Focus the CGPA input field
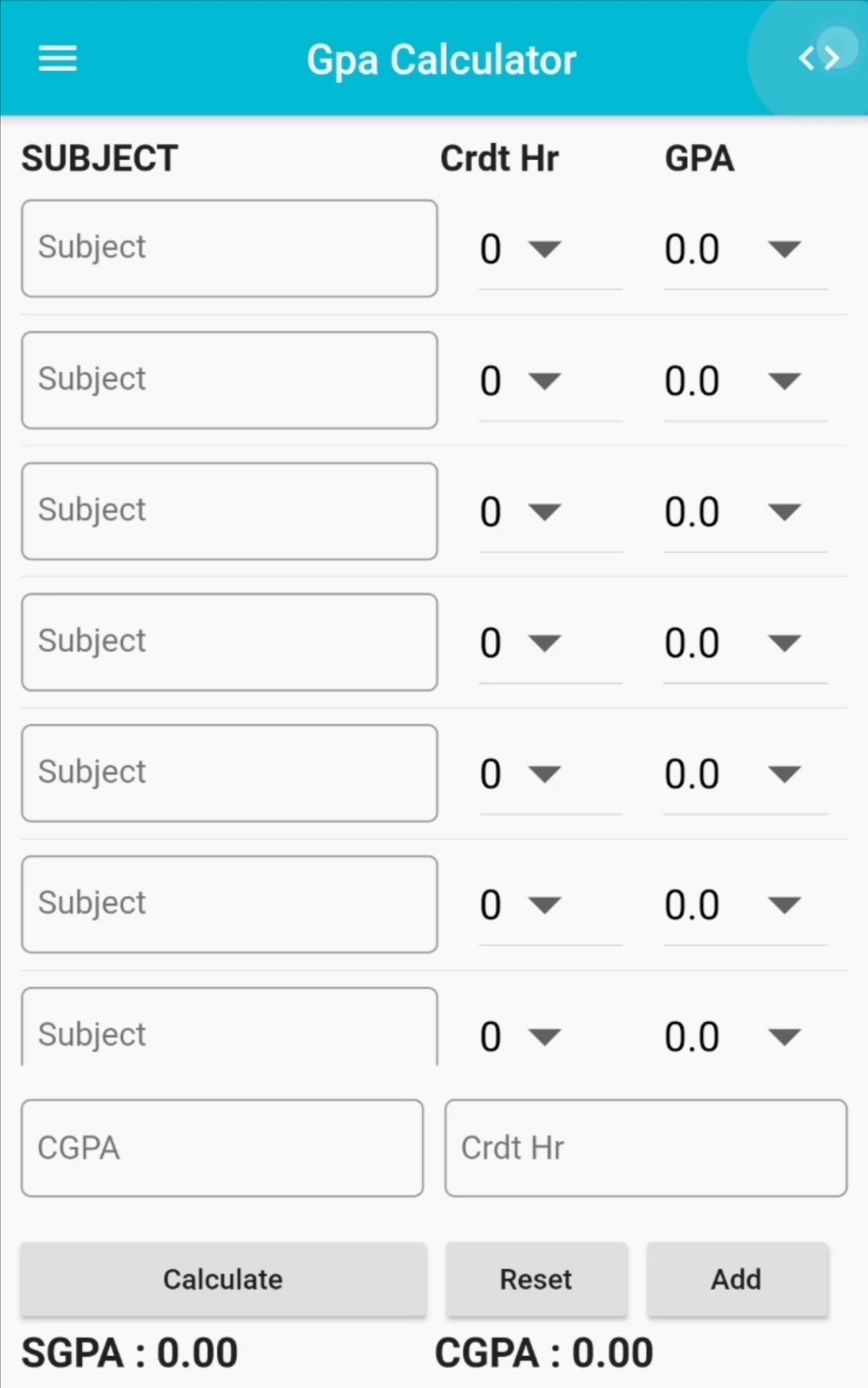The image size is (868, 1388). [223, 1148]
